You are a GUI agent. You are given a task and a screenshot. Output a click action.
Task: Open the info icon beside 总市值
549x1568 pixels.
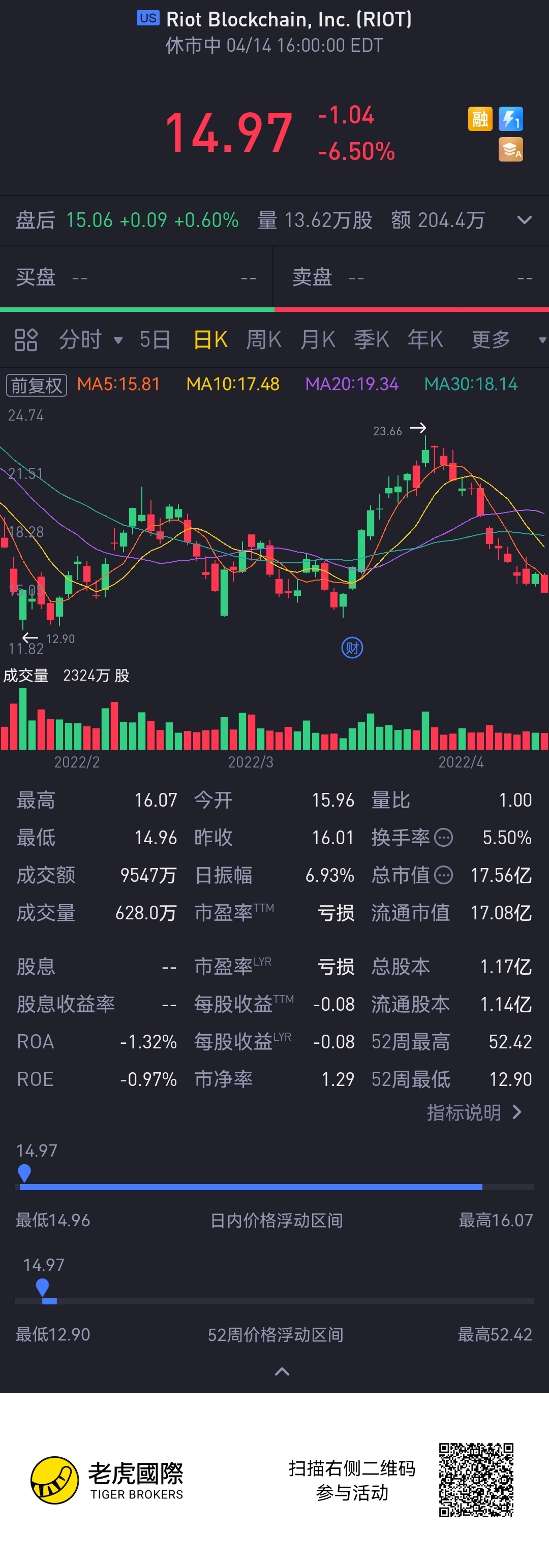[x=444, y=875]
